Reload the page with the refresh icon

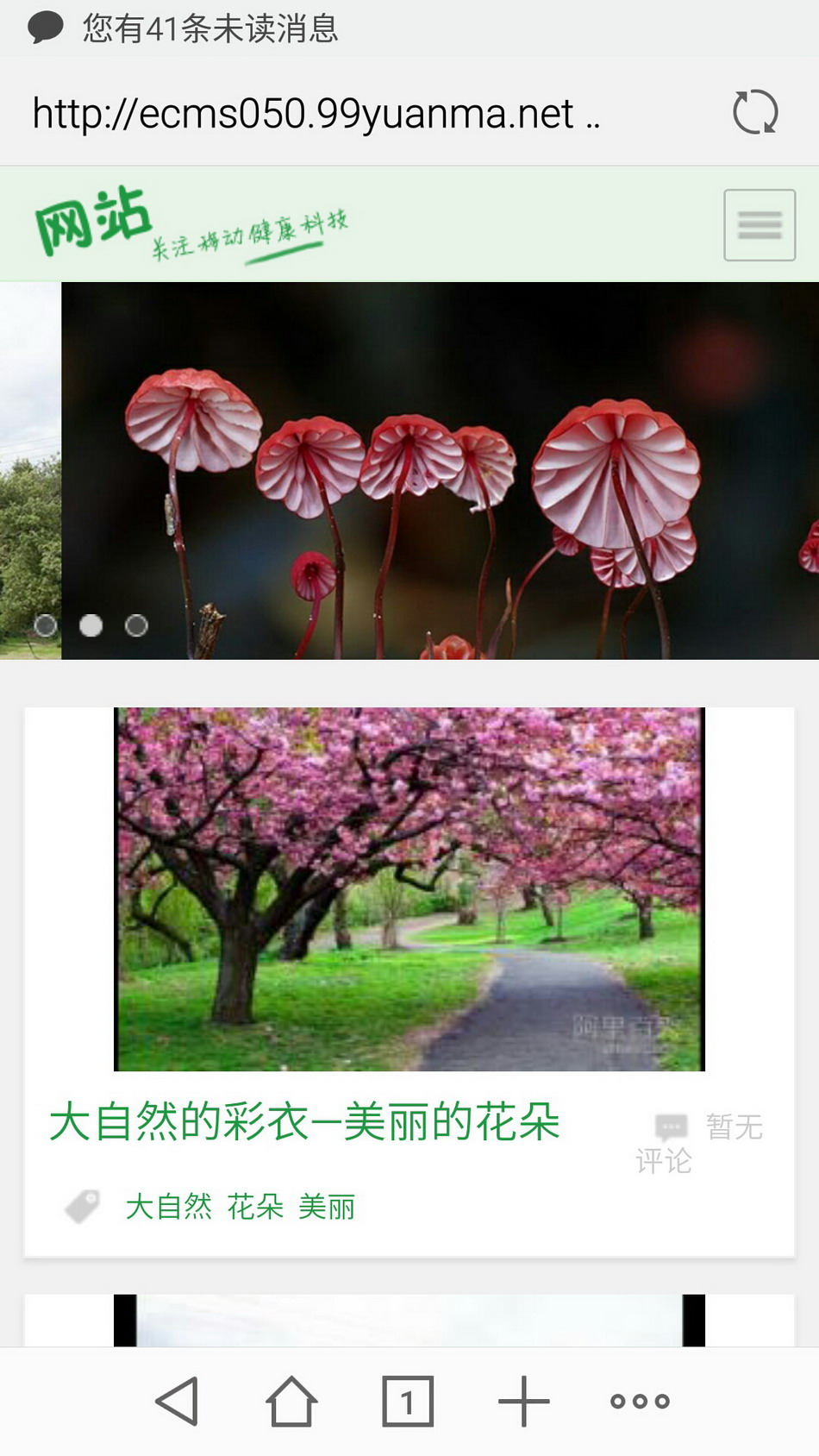tap(755, 112)
